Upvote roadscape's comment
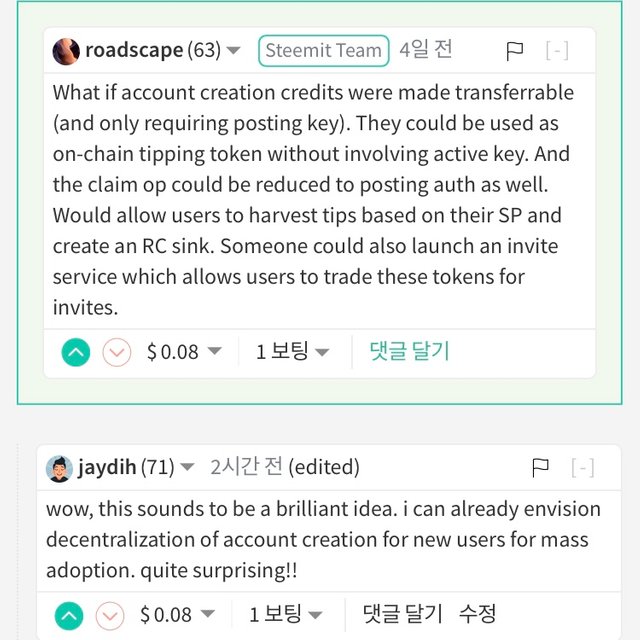The width and height of the screenshot is (640, 640). coord(75,352)
